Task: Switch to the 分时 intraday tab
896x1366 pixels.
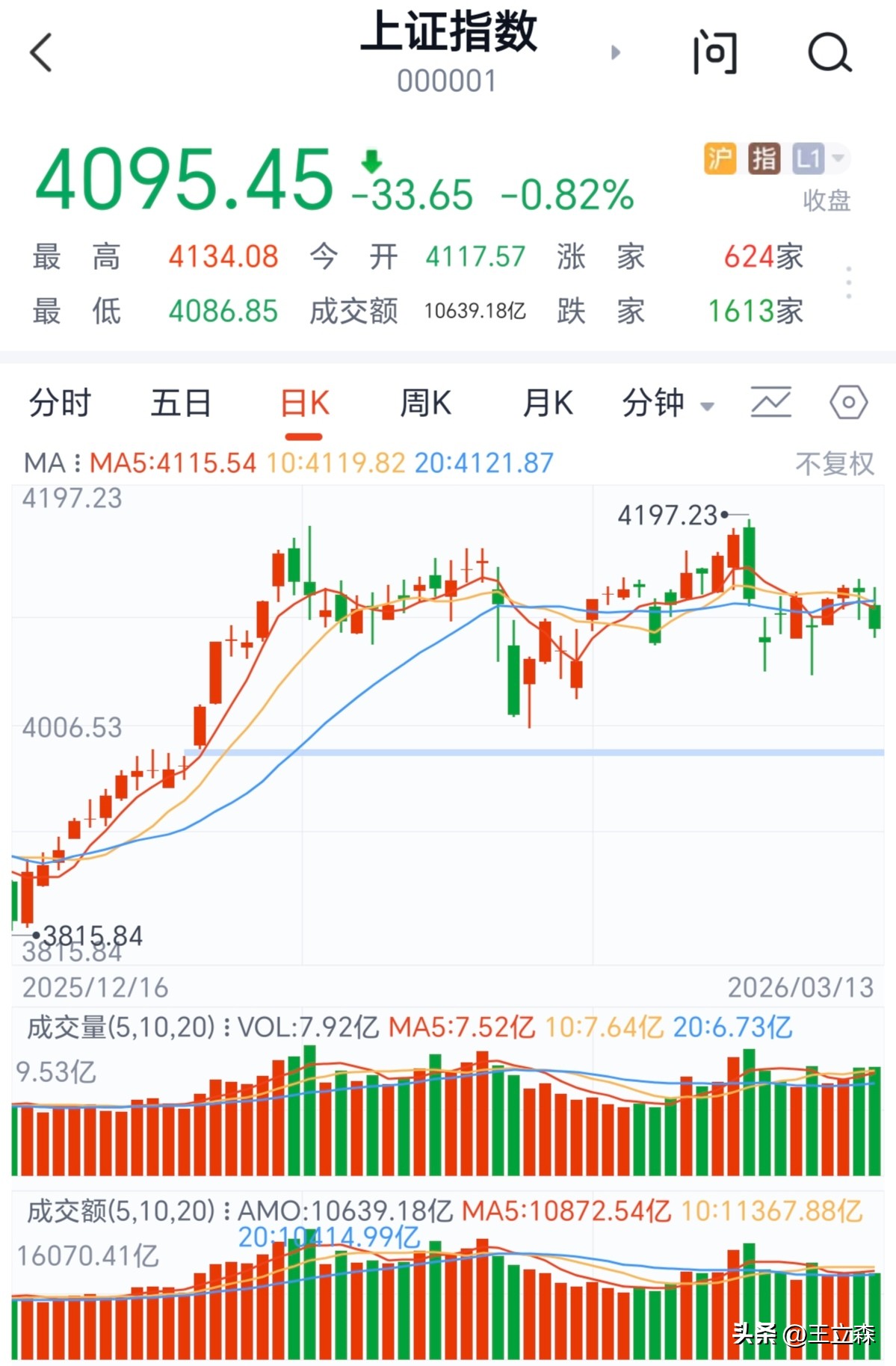Action: (60, 401)
